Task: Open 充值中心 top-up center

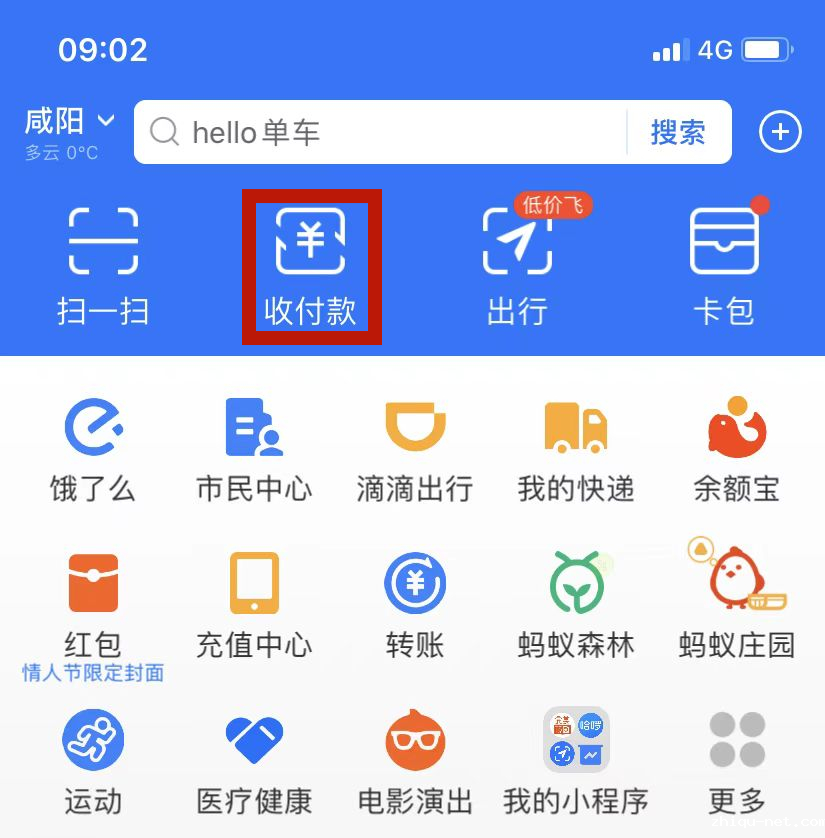Action: pyautogui.click(x=254, y=603)
